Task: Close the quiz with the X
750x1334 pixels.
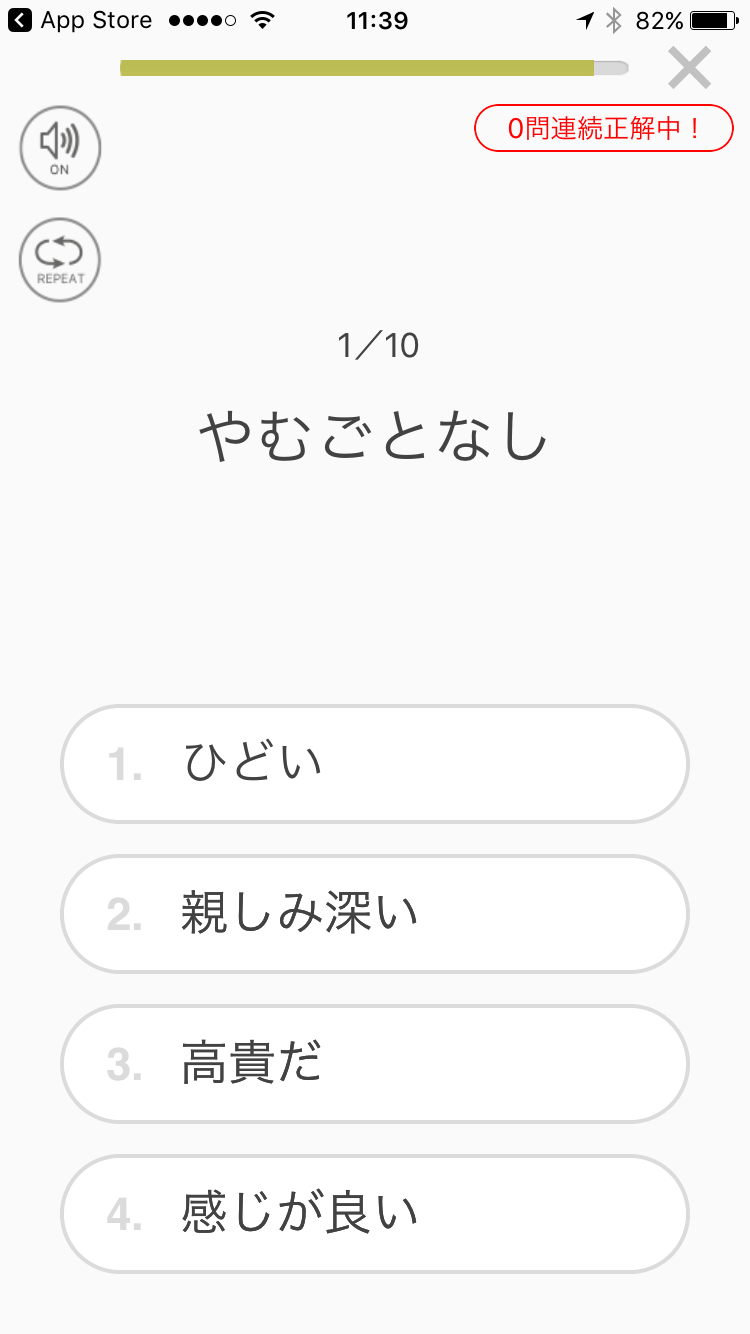Action: click(689, 68)
